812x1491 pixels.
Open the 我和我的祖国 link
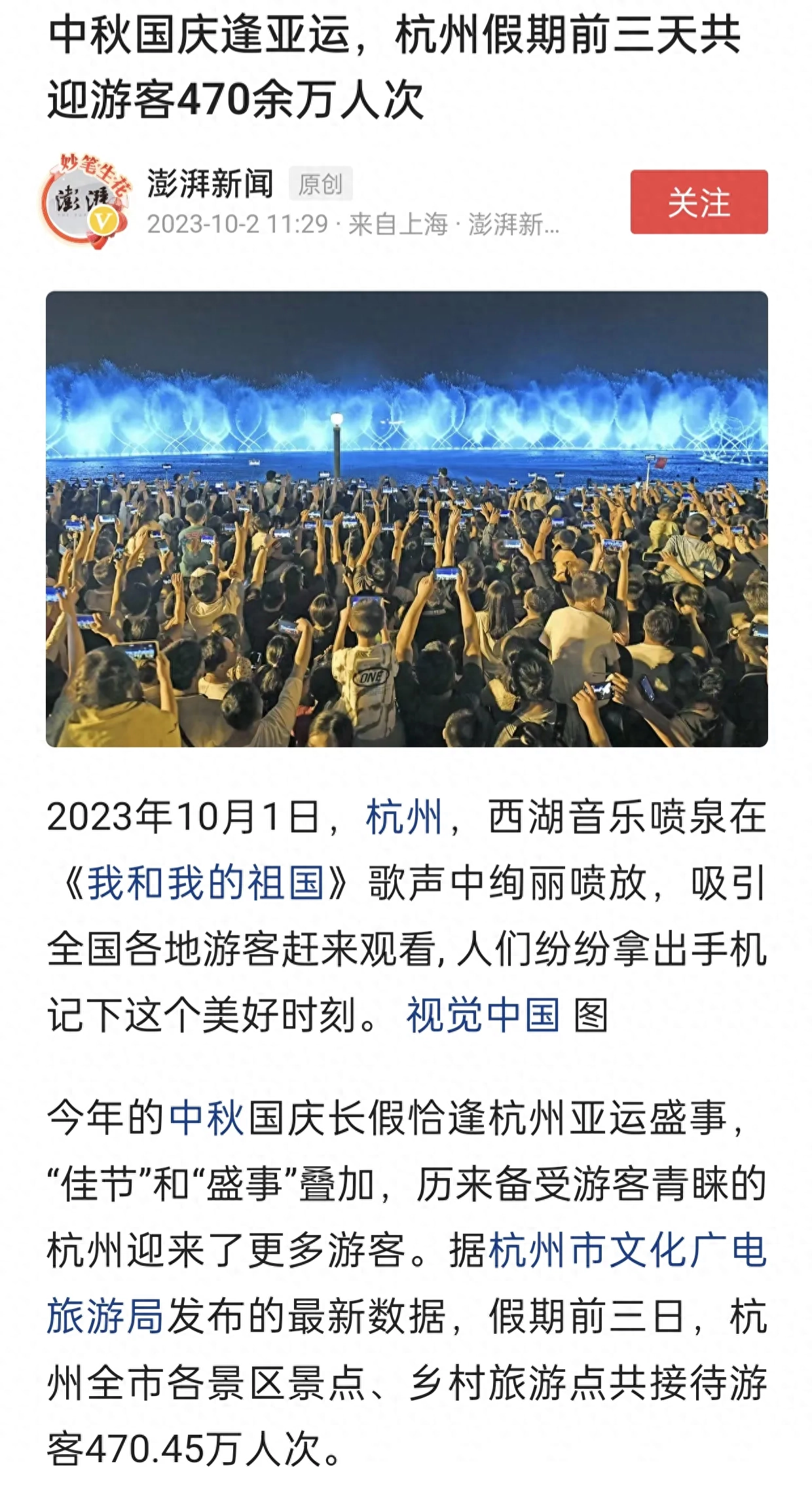206,883
